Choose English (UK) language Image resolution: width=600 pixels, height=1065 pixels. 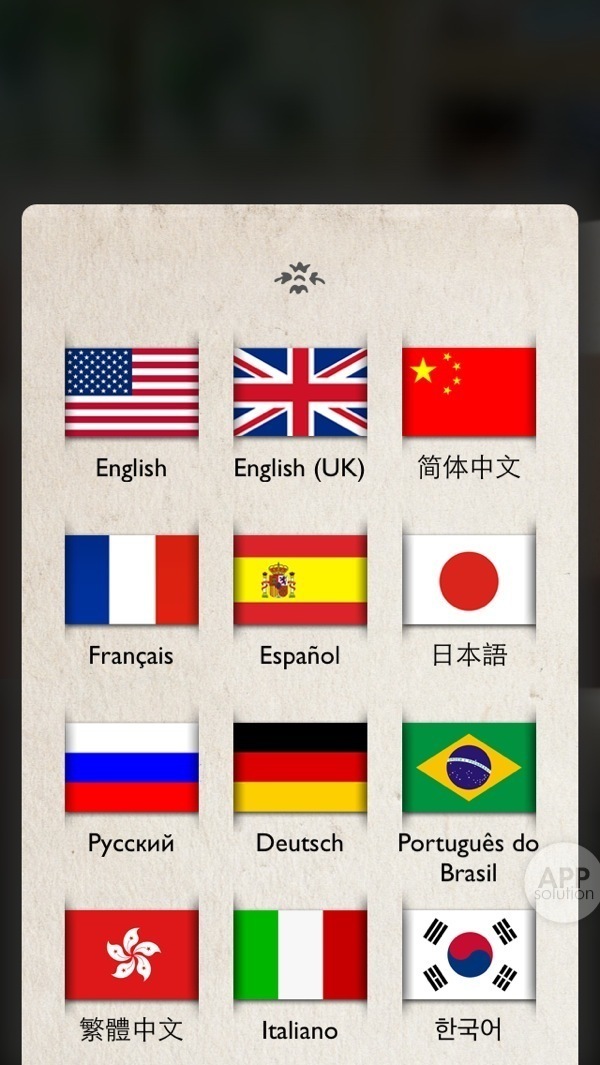299,393
